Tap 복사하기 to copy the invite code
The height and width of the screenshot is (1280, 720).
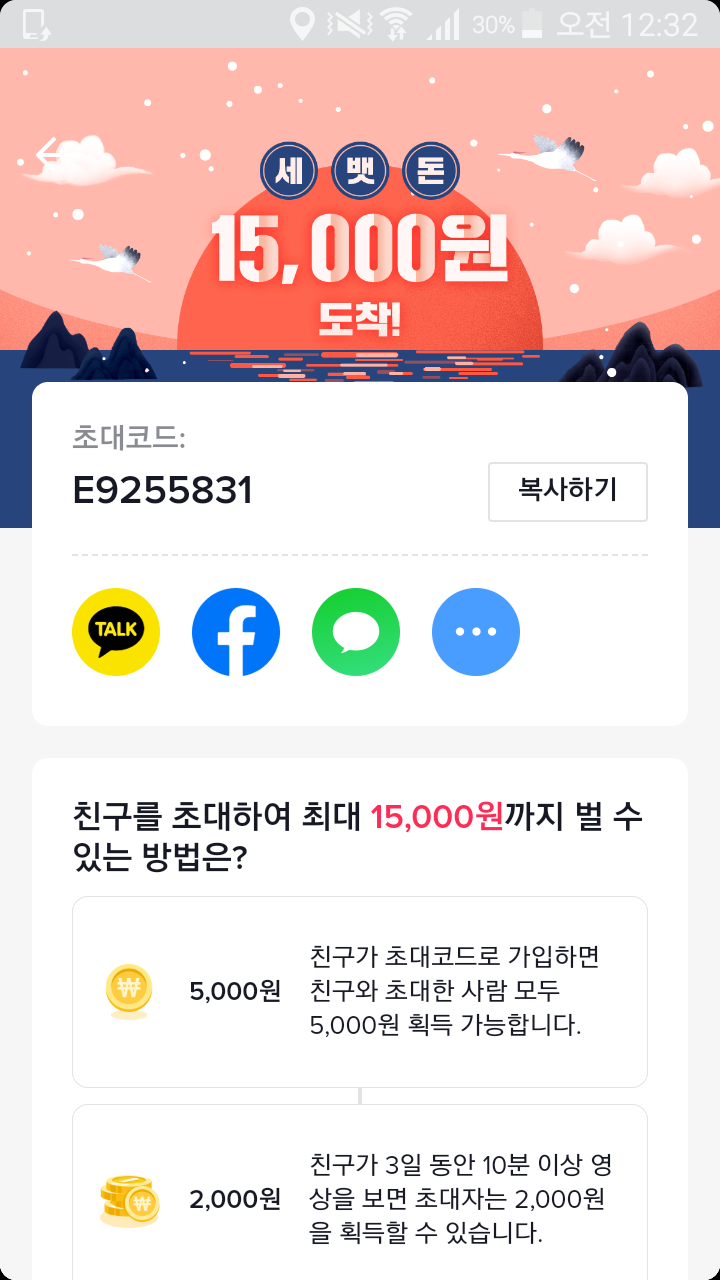568,492
